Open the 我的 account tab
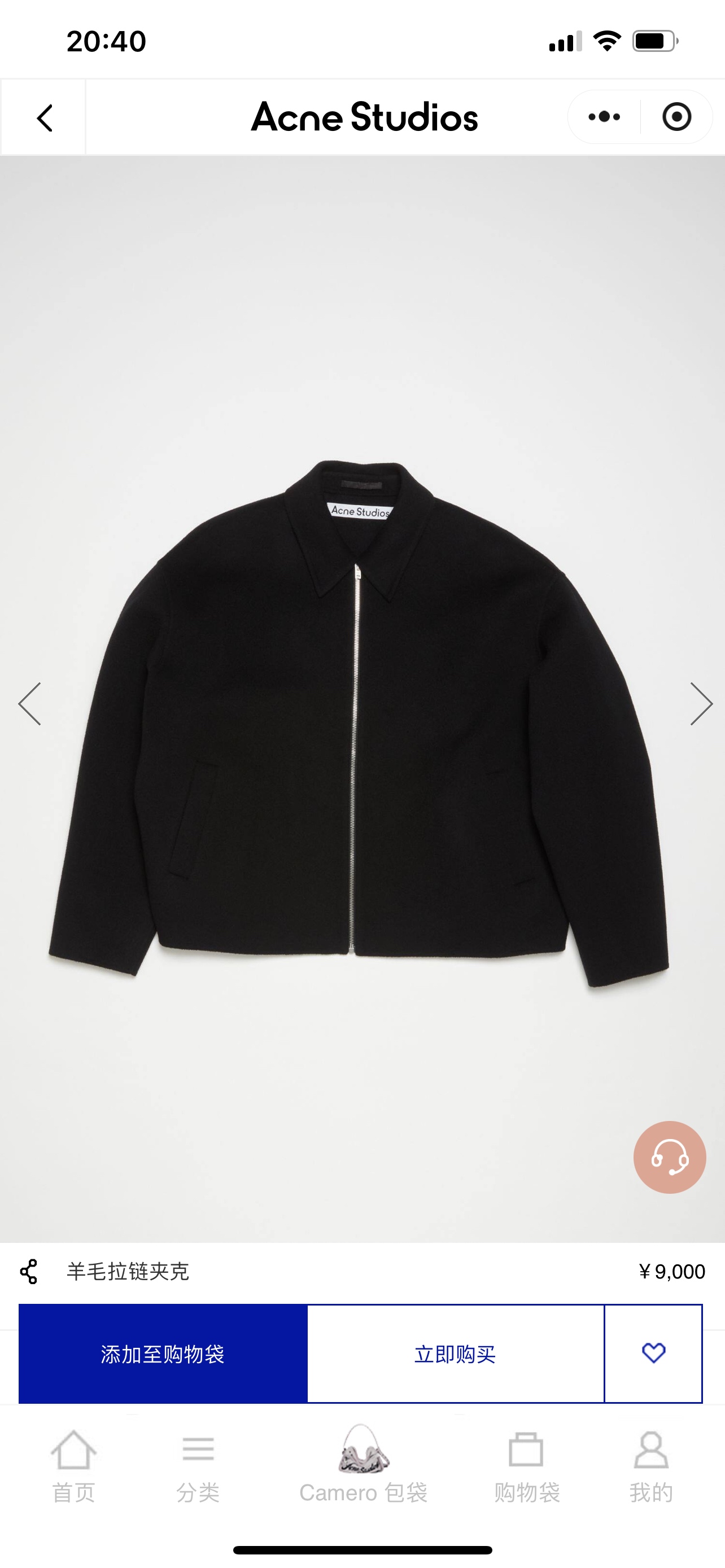This screenshot has width=725, height=1568. point(652,1466)
